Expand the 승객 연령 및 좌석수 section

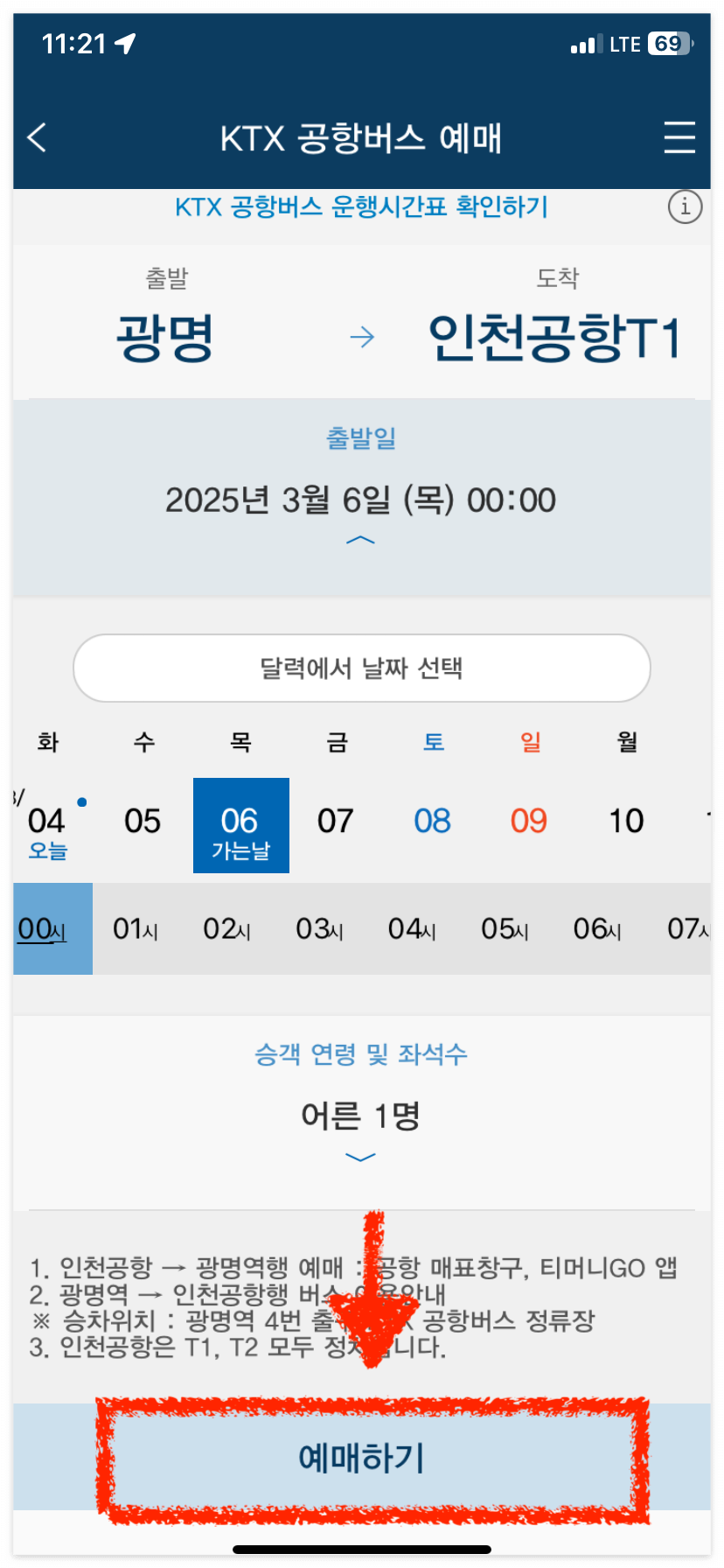359,1157
